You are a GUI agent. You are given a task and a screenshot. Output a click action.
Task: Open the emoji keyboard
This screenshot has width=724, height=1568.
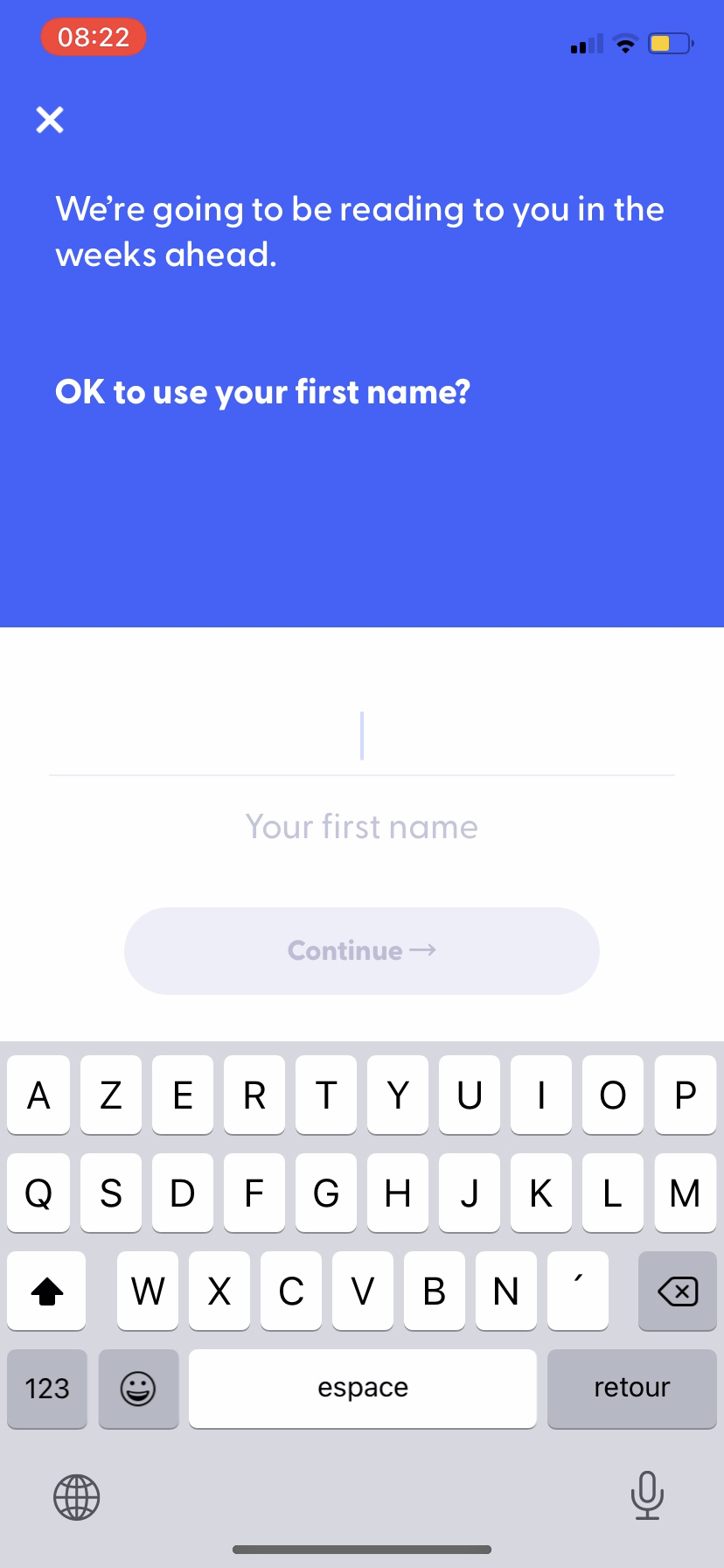tap(138, 1389)
